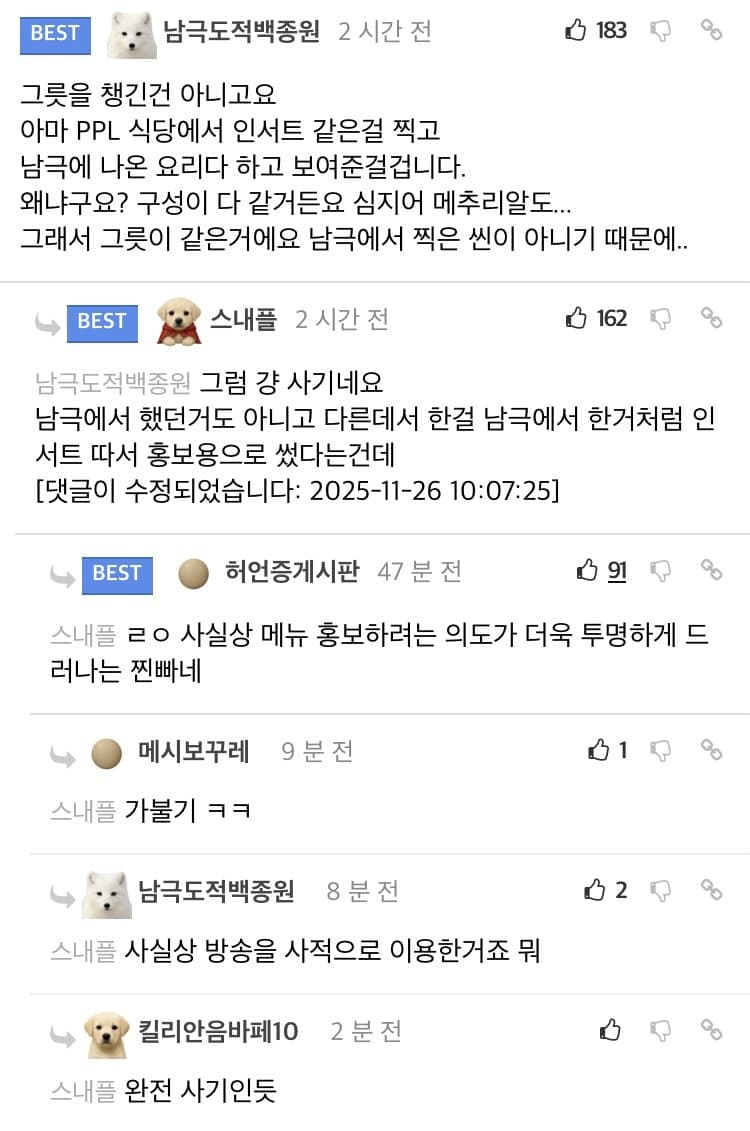The width and height of the screenshot is (750, 1131).
Task: Like 메시보꾸레's 가불기 reply
Action: click(x=598, y=750)
